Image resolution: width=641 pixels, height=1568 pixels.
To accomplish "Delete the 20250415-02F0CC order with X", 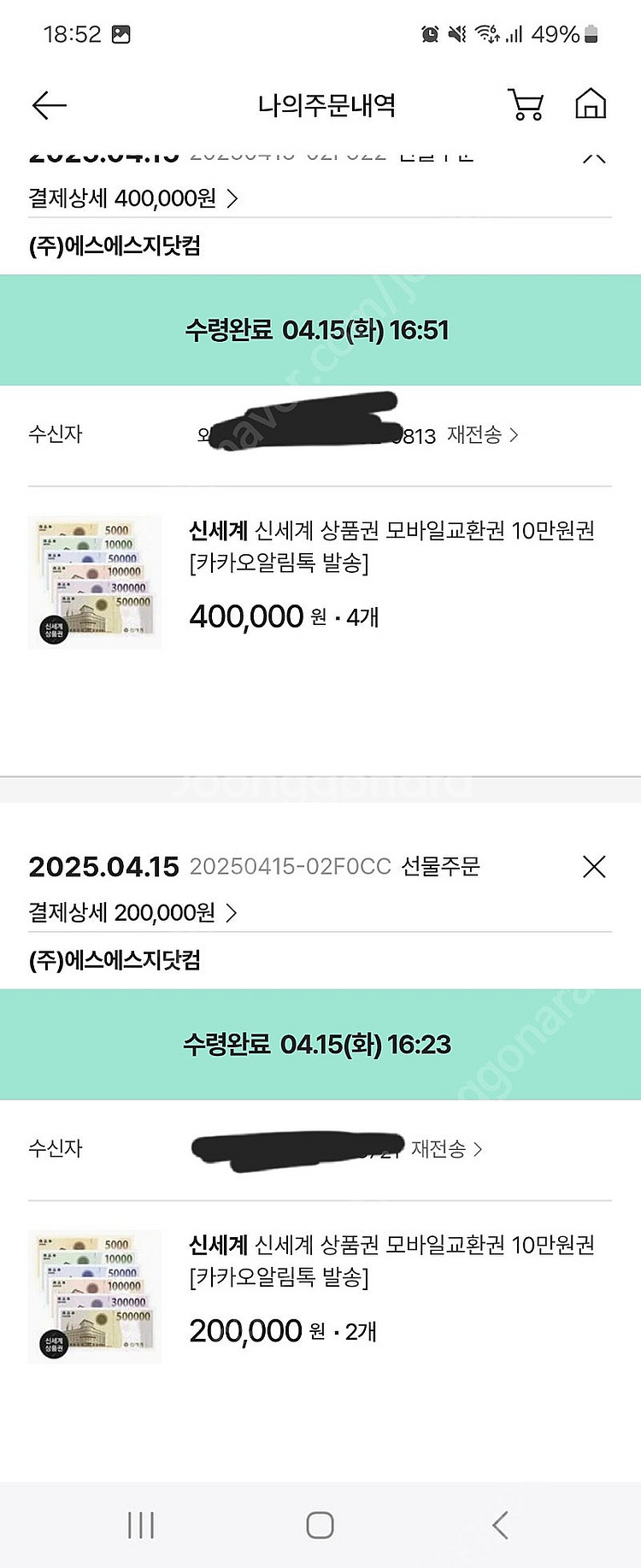I will coord(594,867).
